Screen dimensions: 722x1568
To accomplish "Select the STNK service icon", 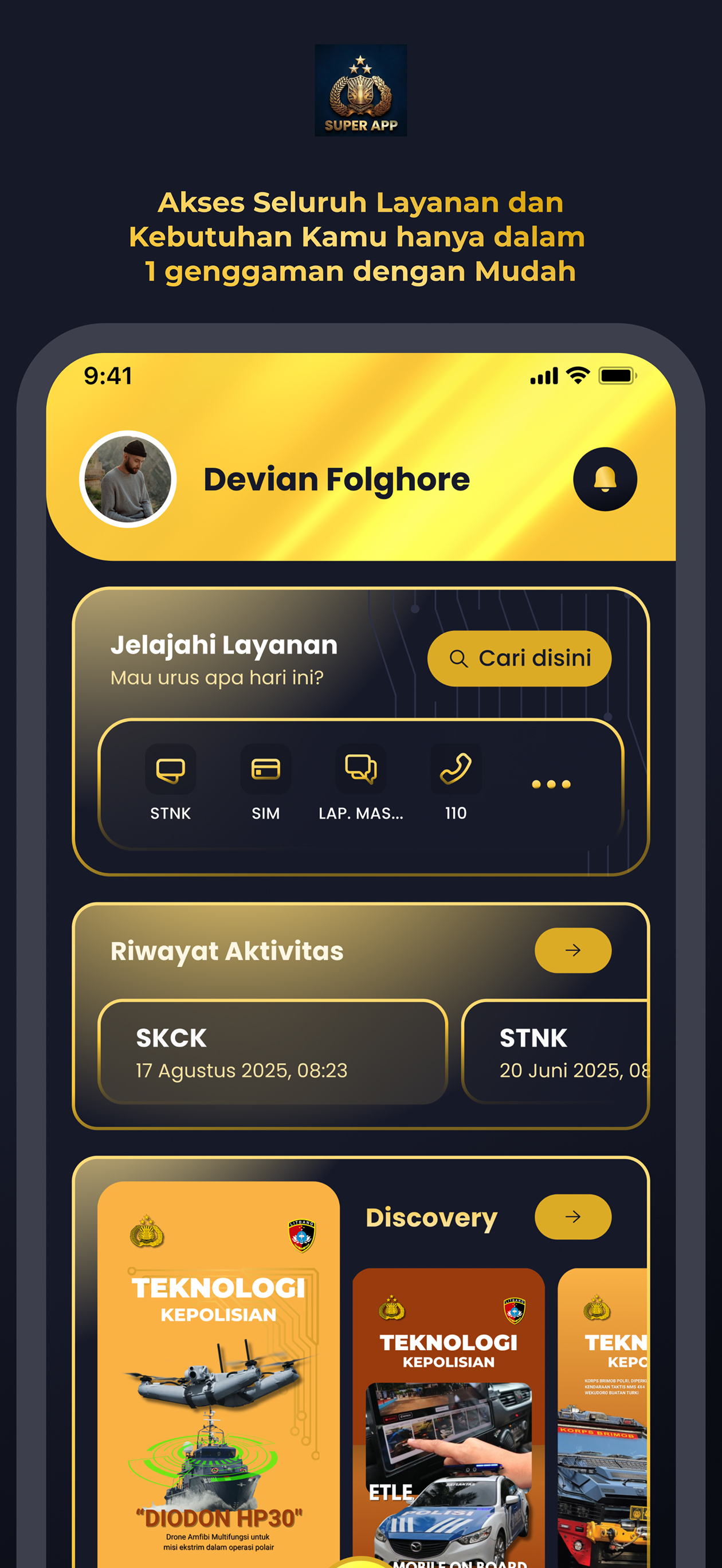I will (x=171, y=769).
